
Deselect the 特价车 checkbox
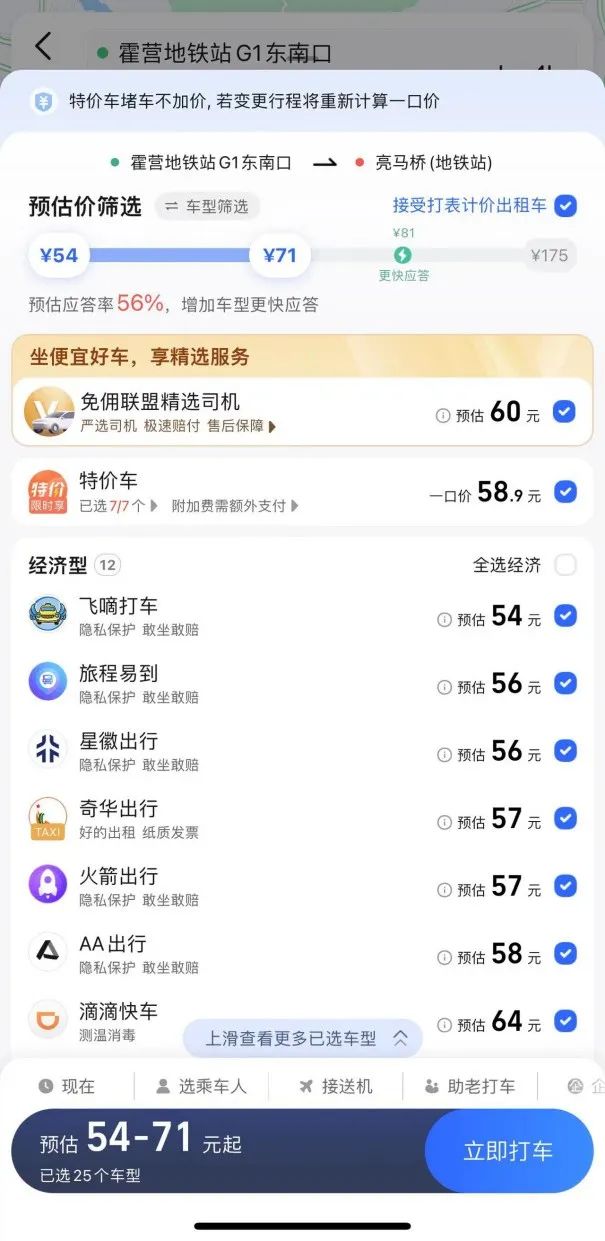(x=564, y=492)
